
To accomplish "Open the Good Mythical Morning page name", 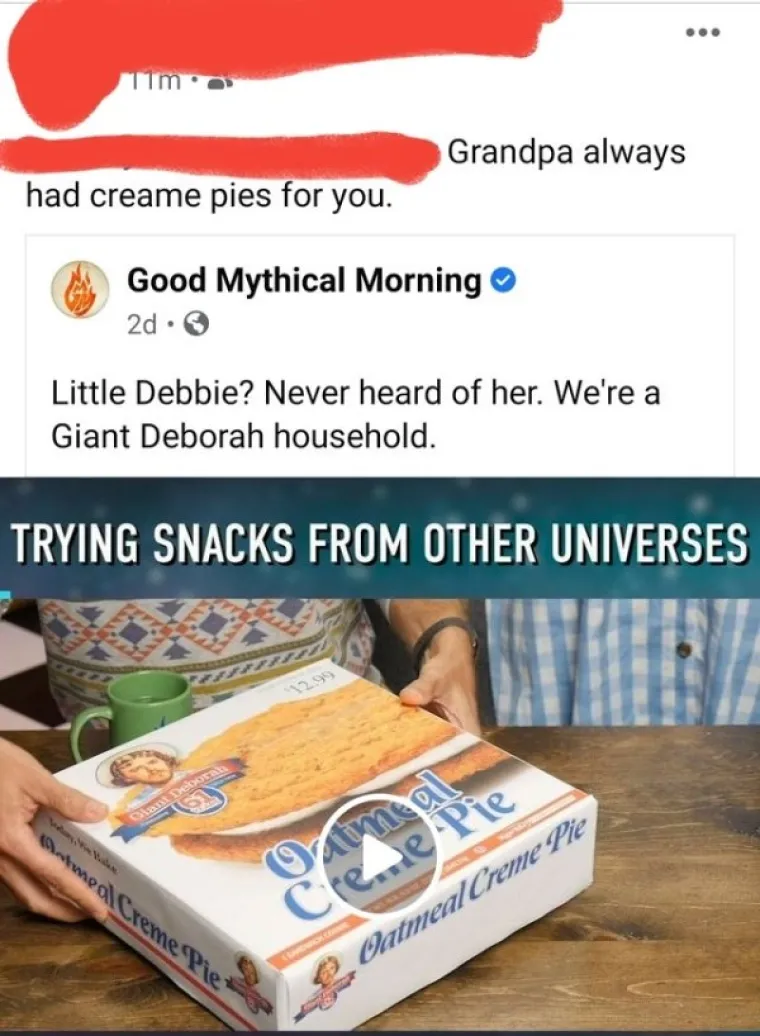I will [x=303, y=281].
